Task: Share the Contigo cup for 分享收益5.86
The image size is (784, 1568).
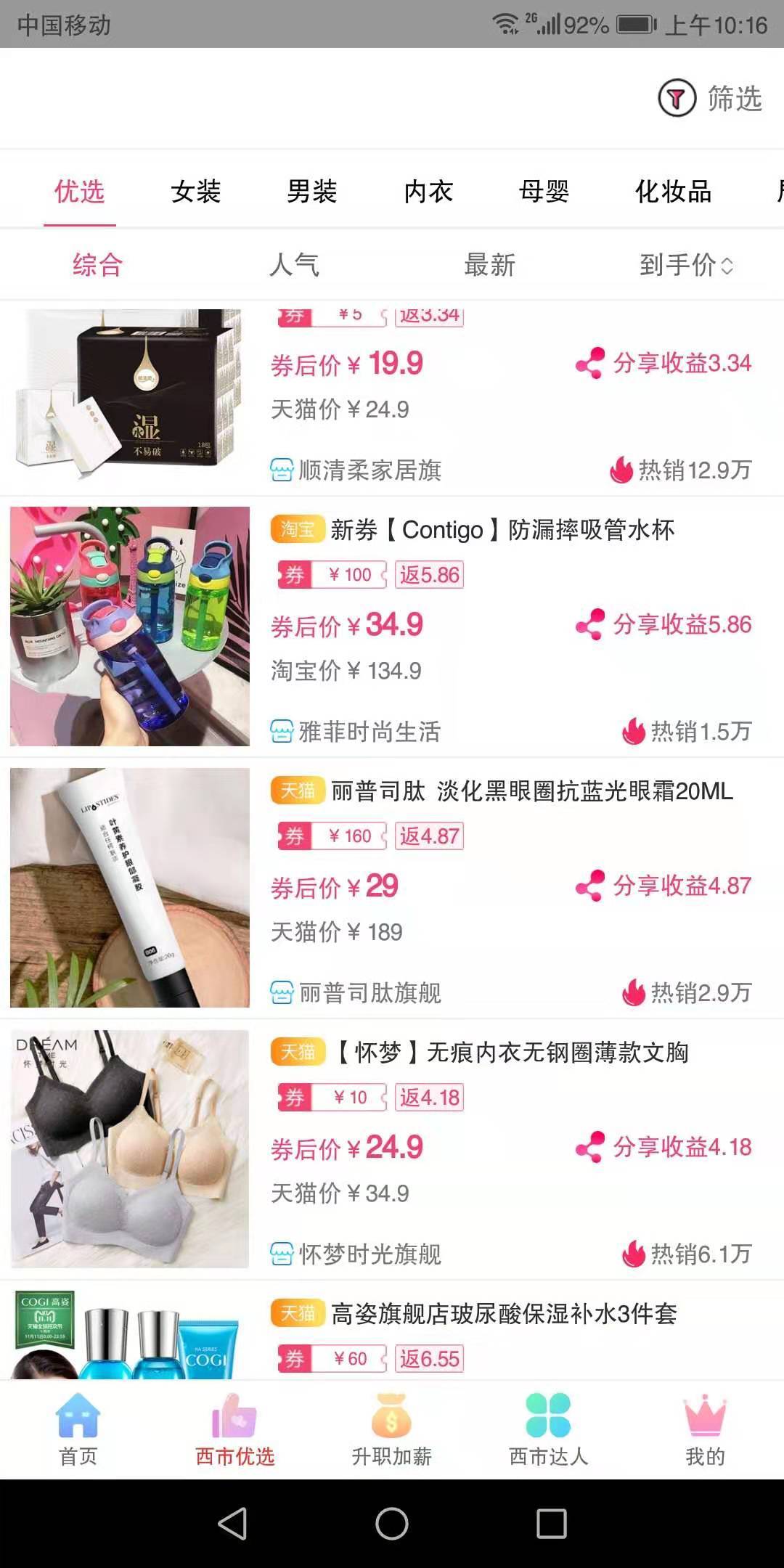Action: [663, 625]
